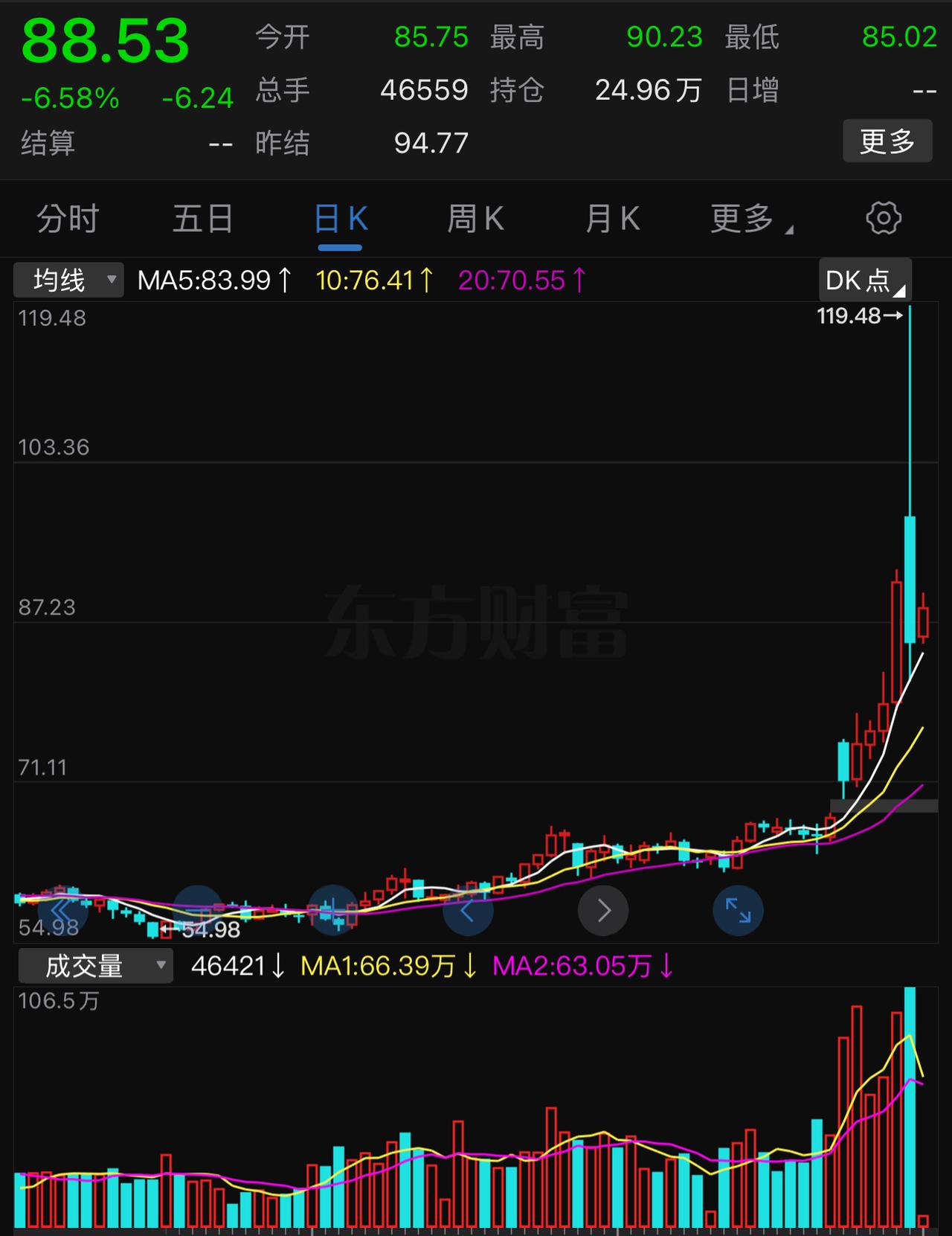Click the left-arrow chart navigation icon
The height and width of the screenshot is (1236, 952).
pyautogui.click(x=468, y=909)
